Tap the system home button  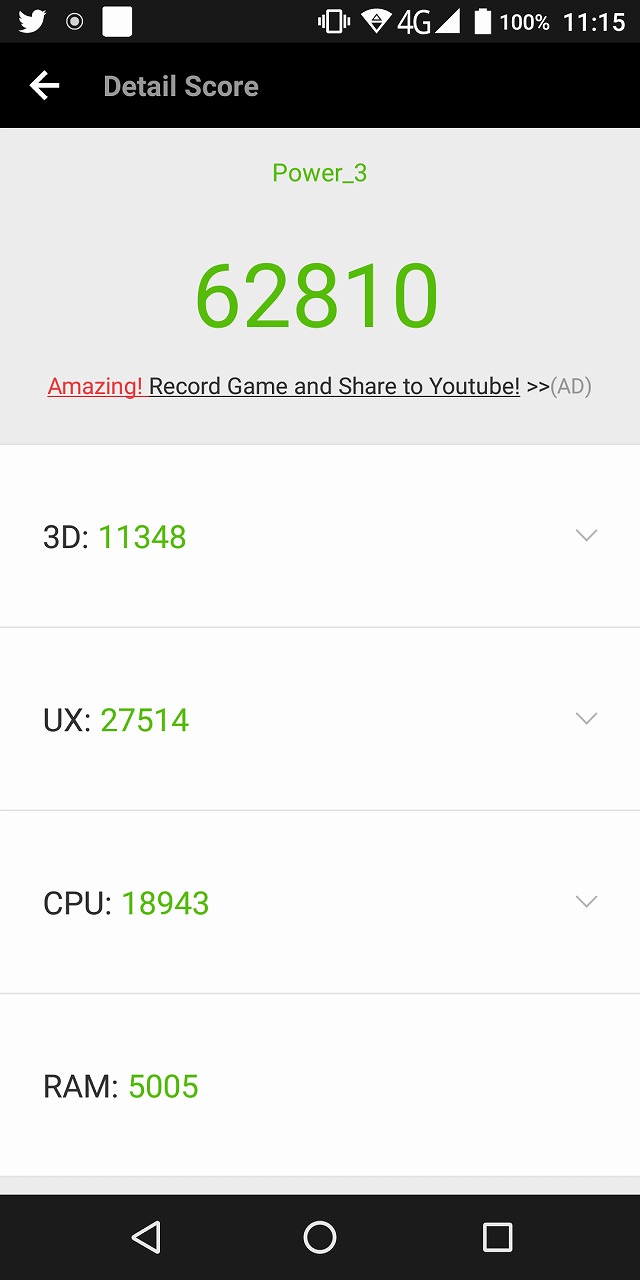(320, 1237)
